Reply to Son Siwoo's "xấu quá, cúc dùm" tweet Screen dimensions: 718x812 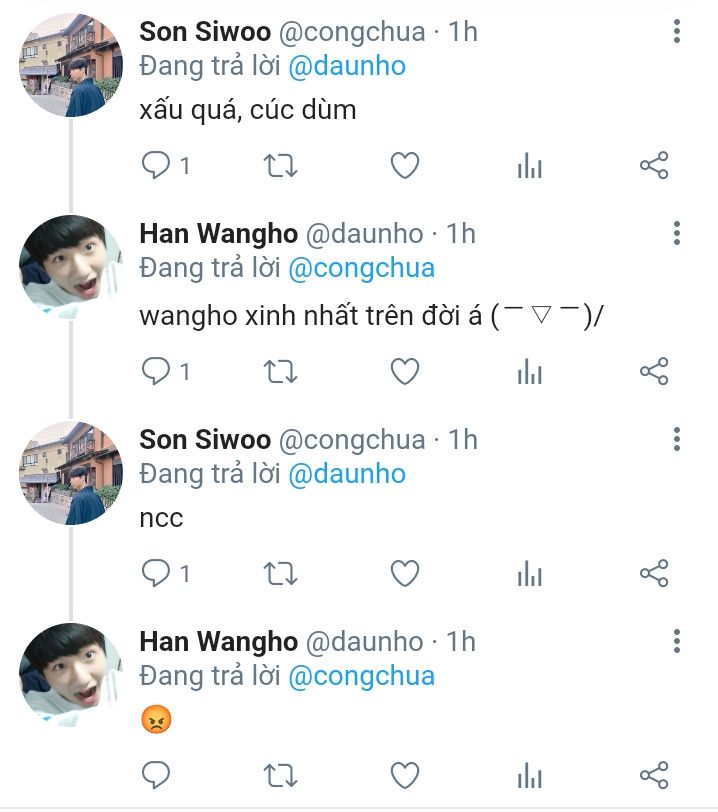point(155,166)
